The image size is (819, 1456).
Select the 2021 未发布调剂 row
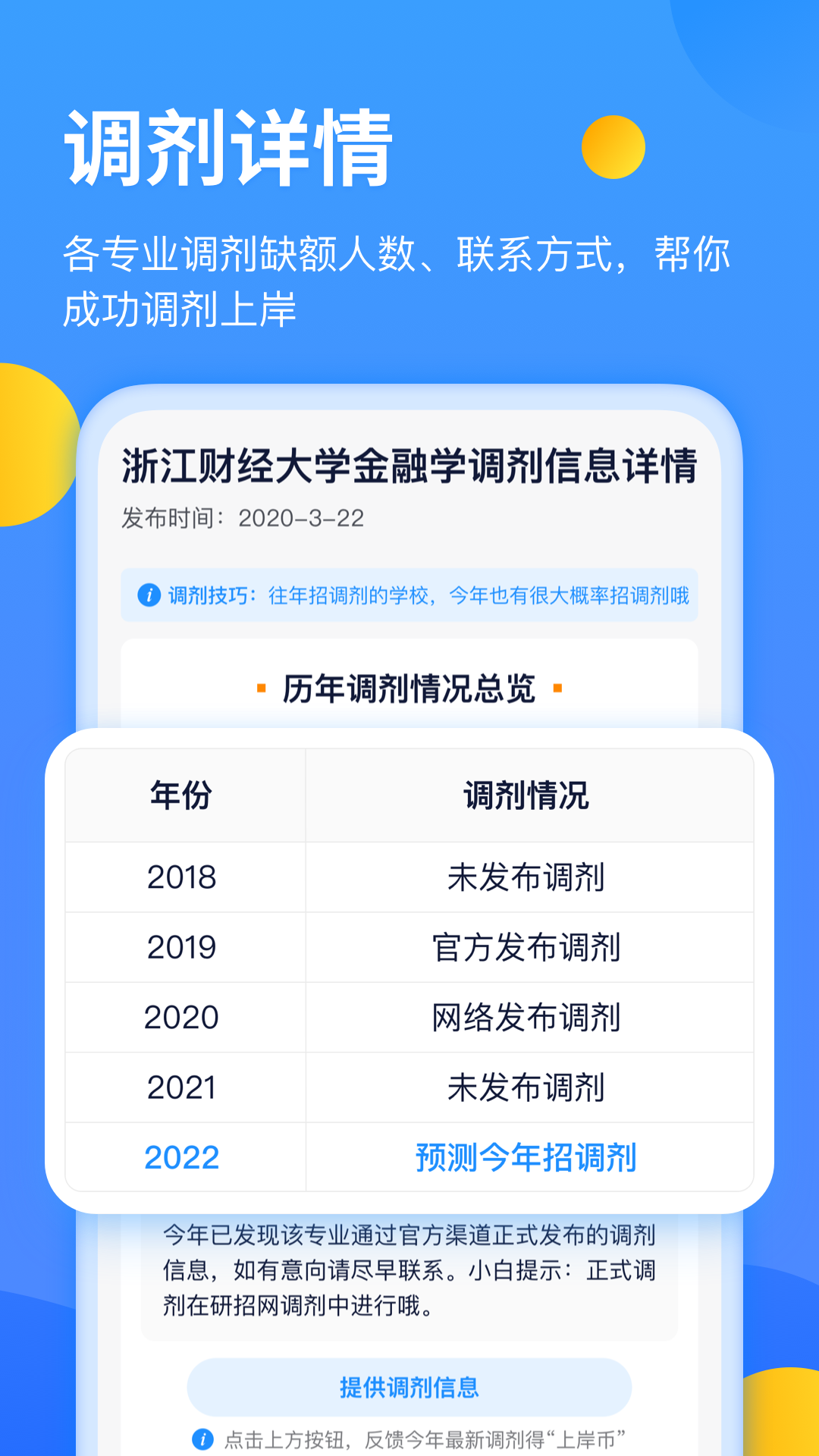[409, 1087]
